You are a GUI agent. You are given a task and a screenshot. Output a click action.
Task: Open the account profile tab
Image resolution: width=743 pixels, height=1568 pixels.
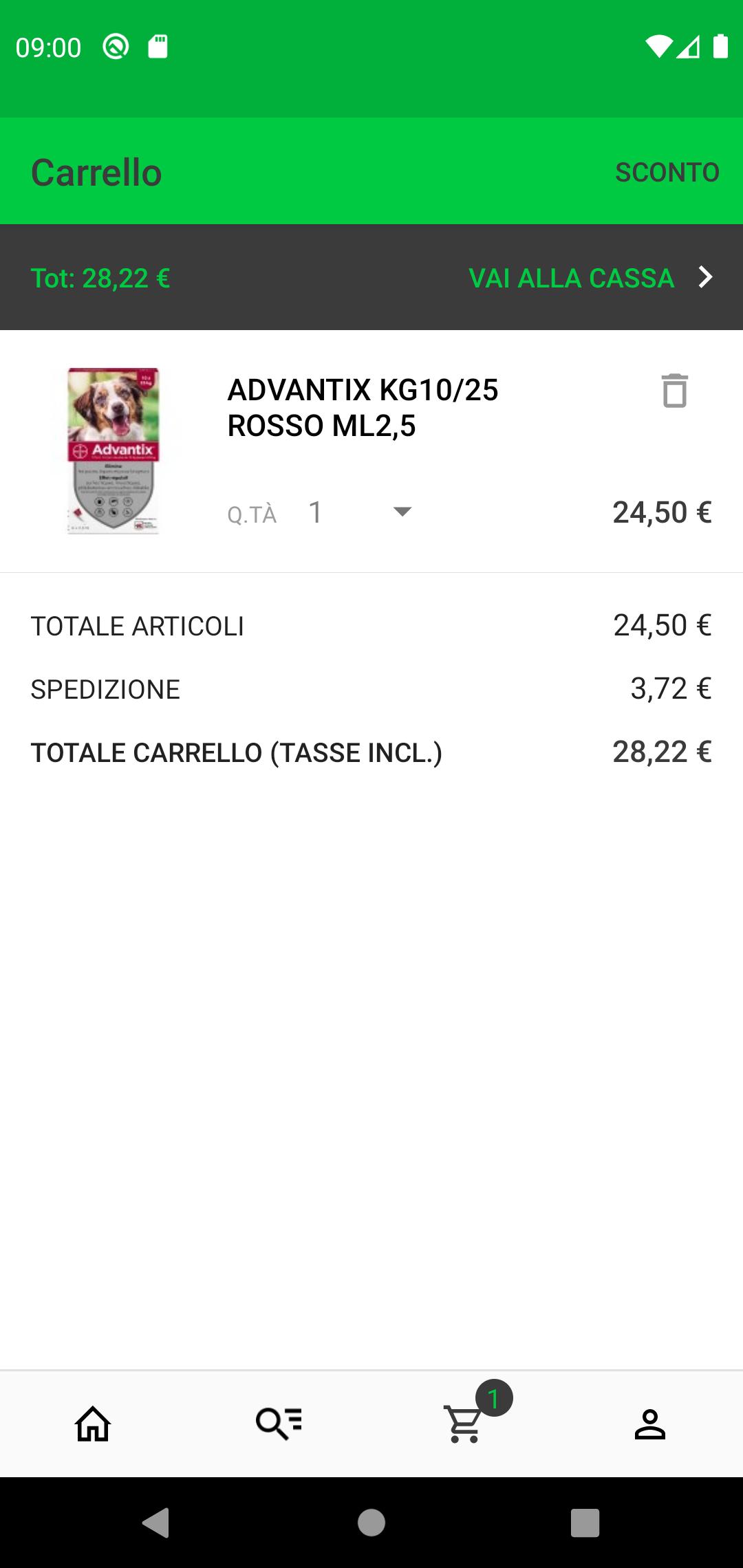(x=650, y=1424)
